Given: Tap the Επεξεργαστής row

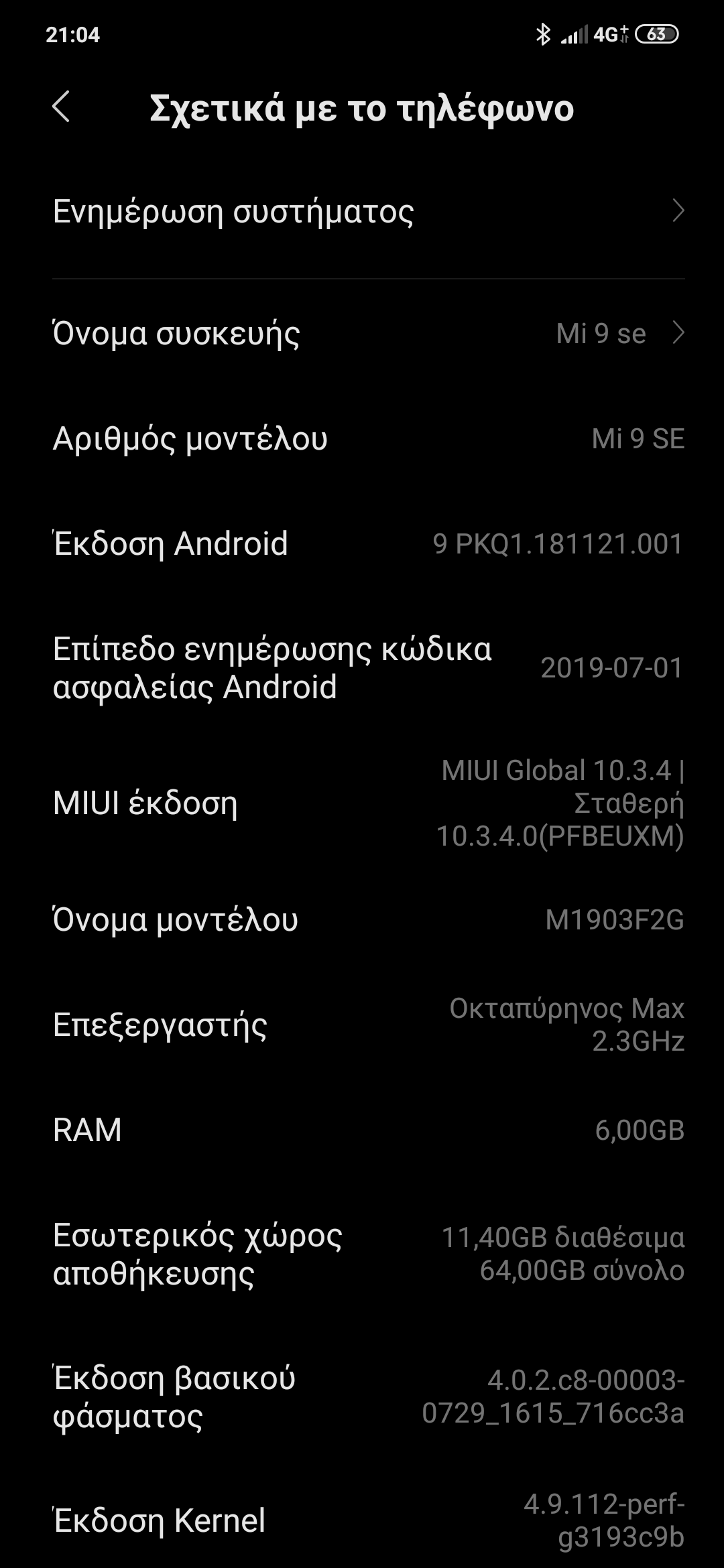Looking at the screenshot, I should 362,1025.
